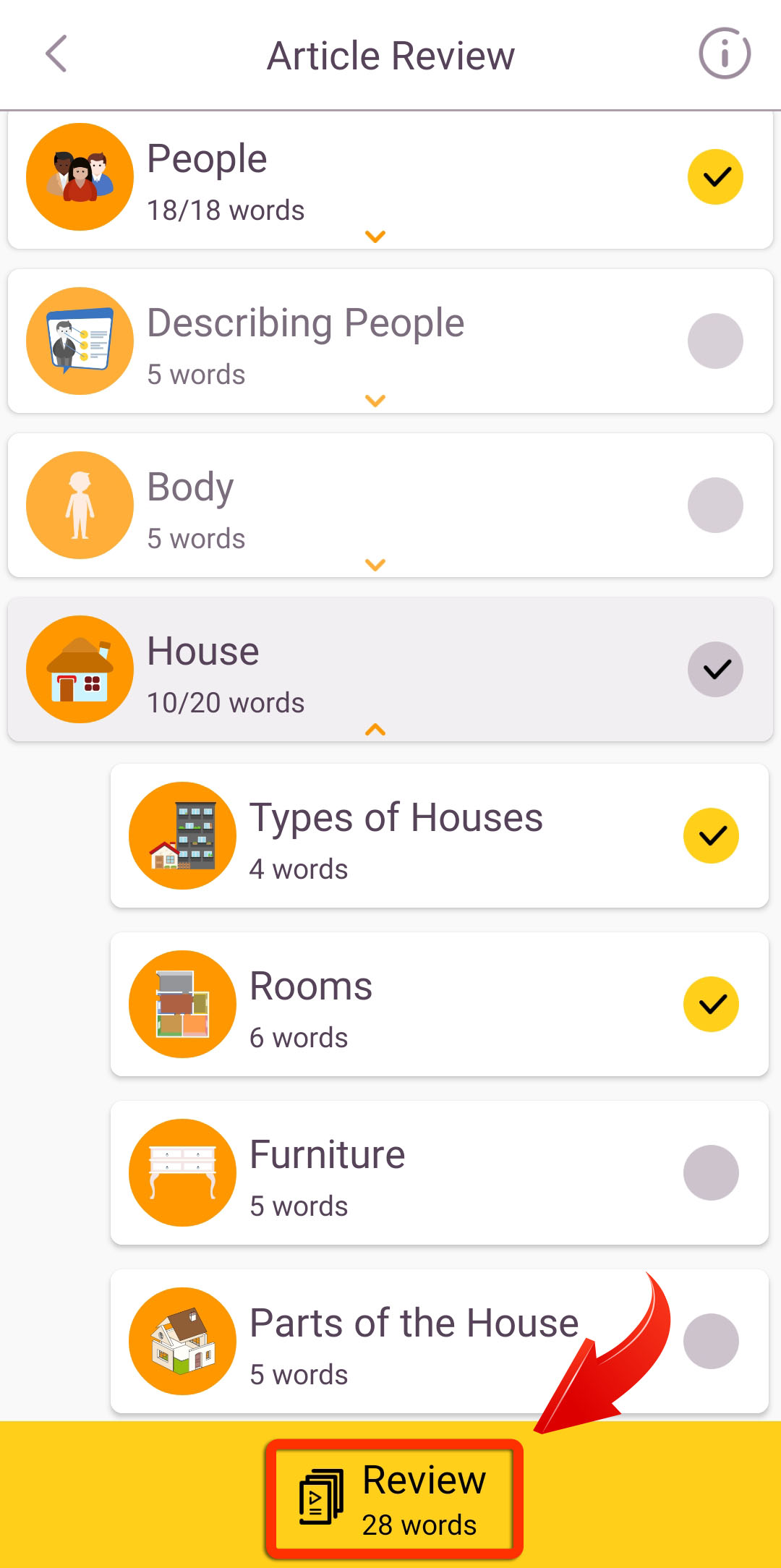Select the Furniture checkbox
The height and width of the screenshot is (1568, 781).
pyautogui.click(x=711, y=1173)
